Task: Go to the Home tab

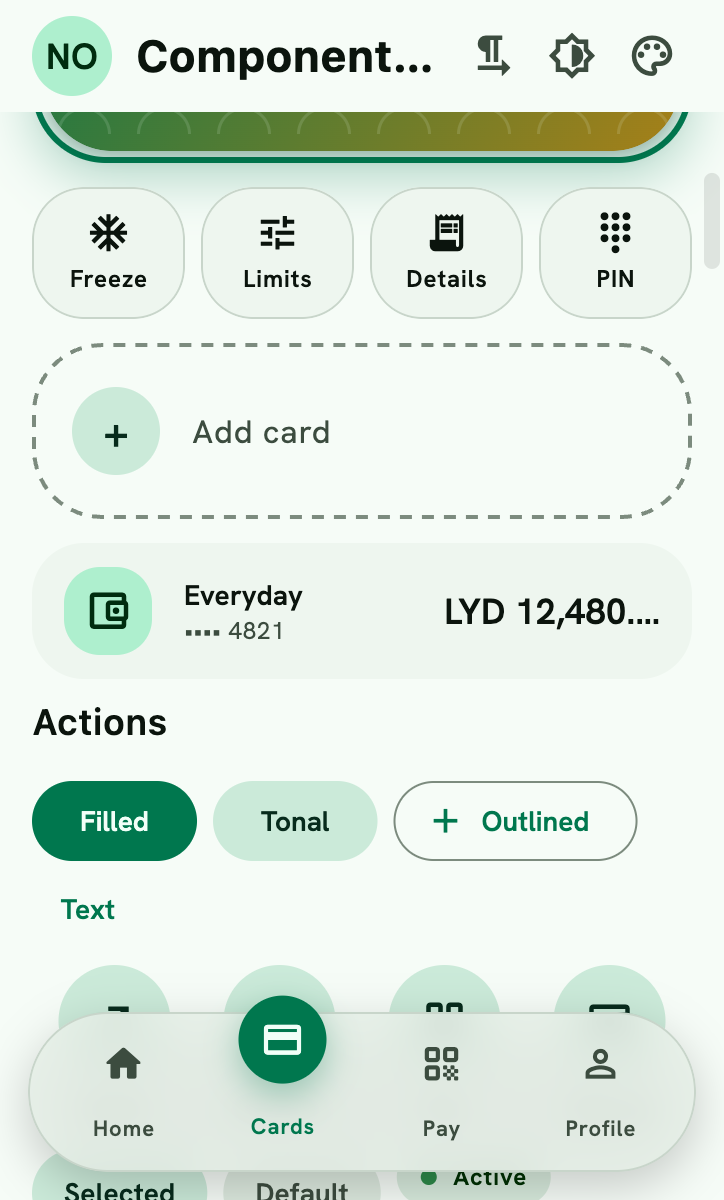Action: [x=123, y=1092]
